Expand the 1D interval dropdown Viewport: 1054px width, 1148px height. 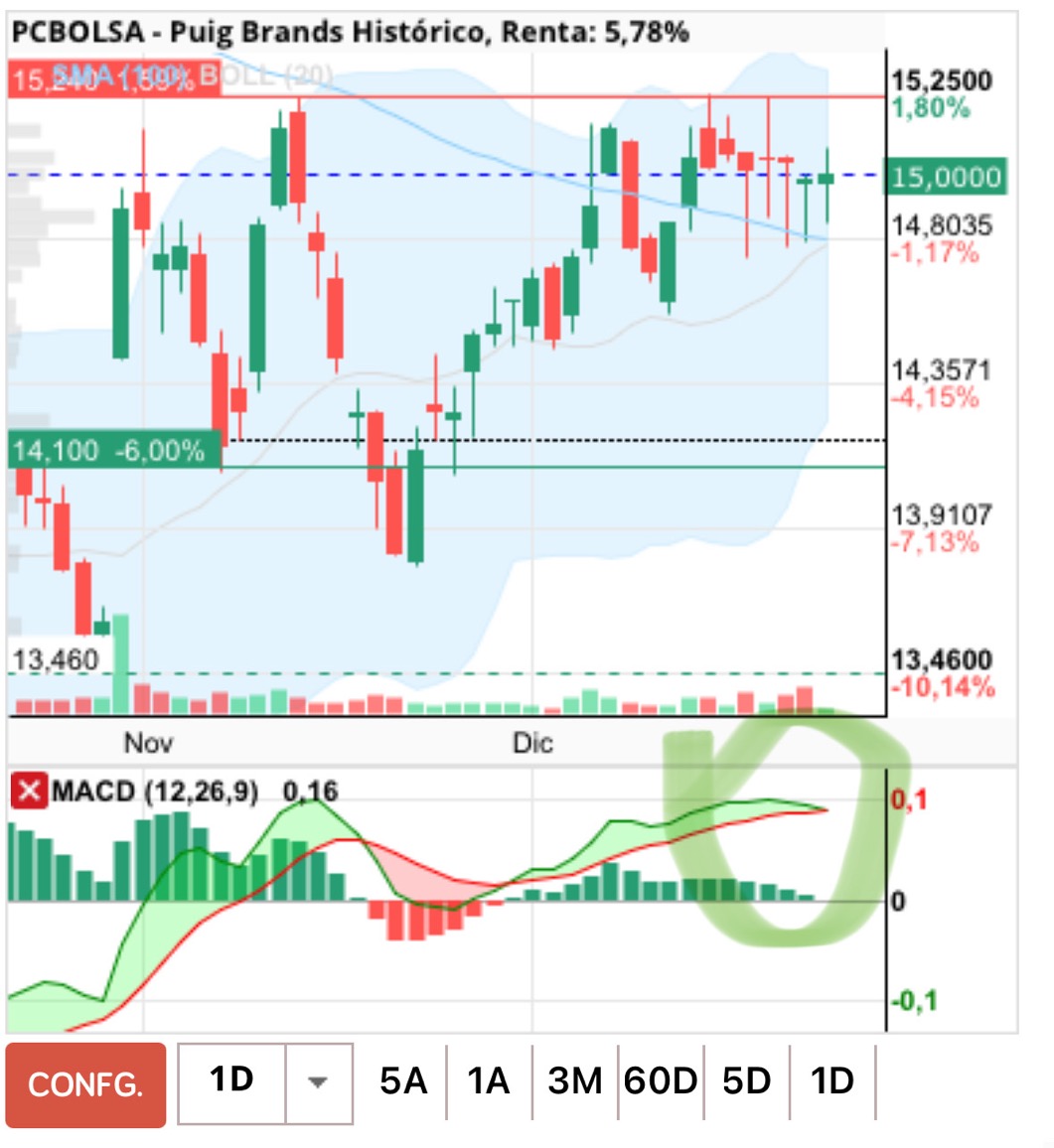coord(318,1082)
